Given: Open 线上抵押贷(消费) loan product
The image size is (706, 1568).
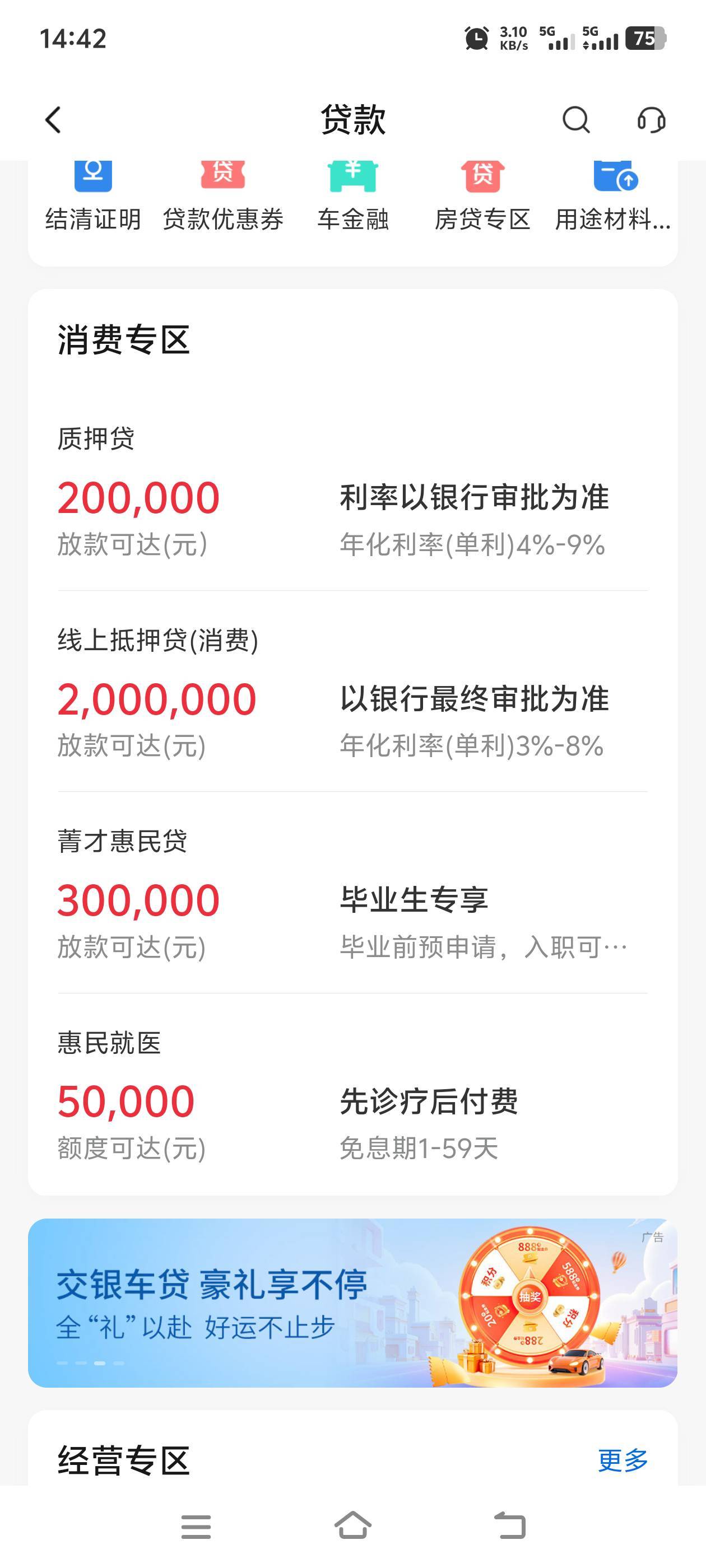Looking at the screenshot, I should click(x=352, y=697).
